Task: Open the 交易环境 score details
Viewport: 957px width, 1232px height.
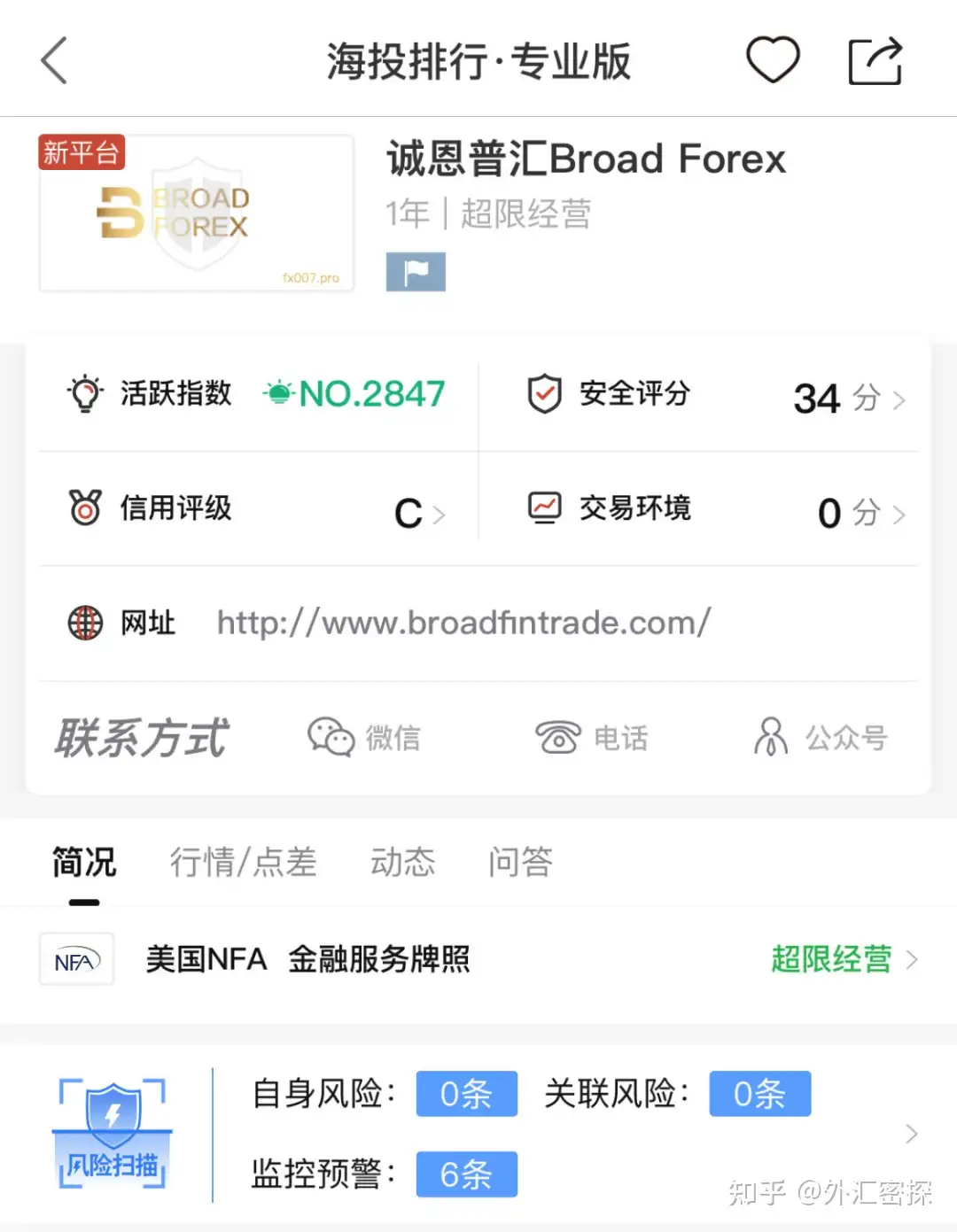Action: [x=714, y=510]
